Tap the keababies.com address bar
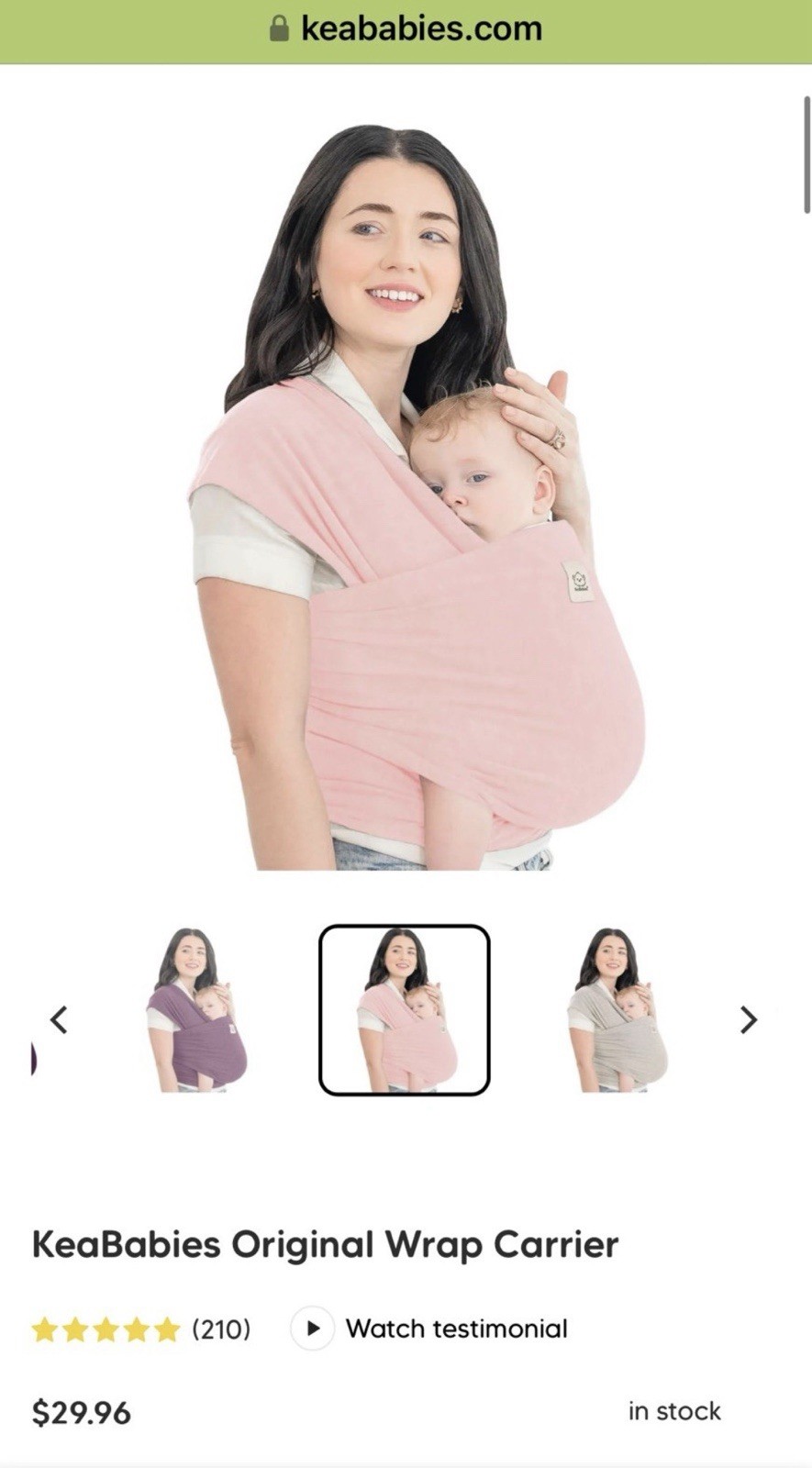This screenshot has width=812, height=1468. click(406, 29)
